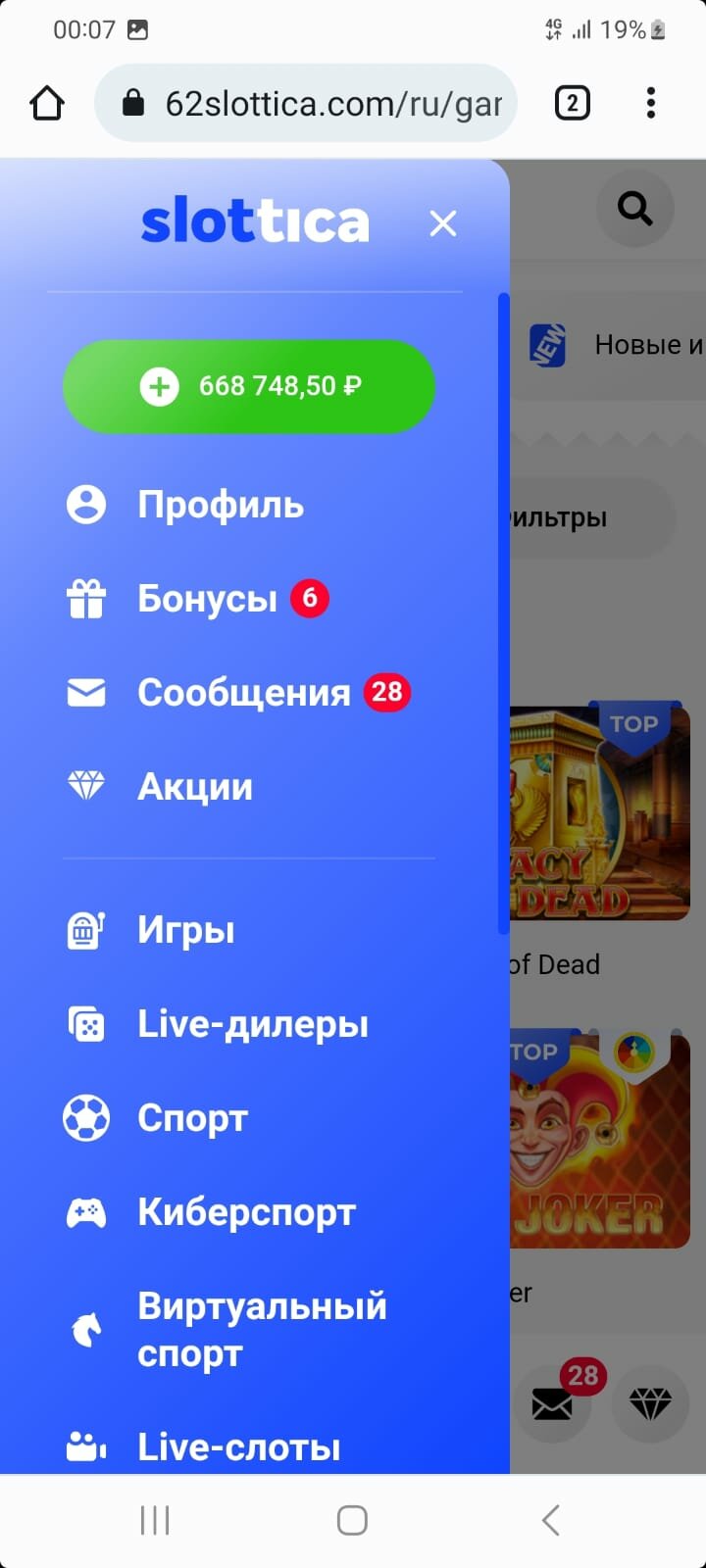
Task: Open the browser overflow menu
Action: click(650, 103)
